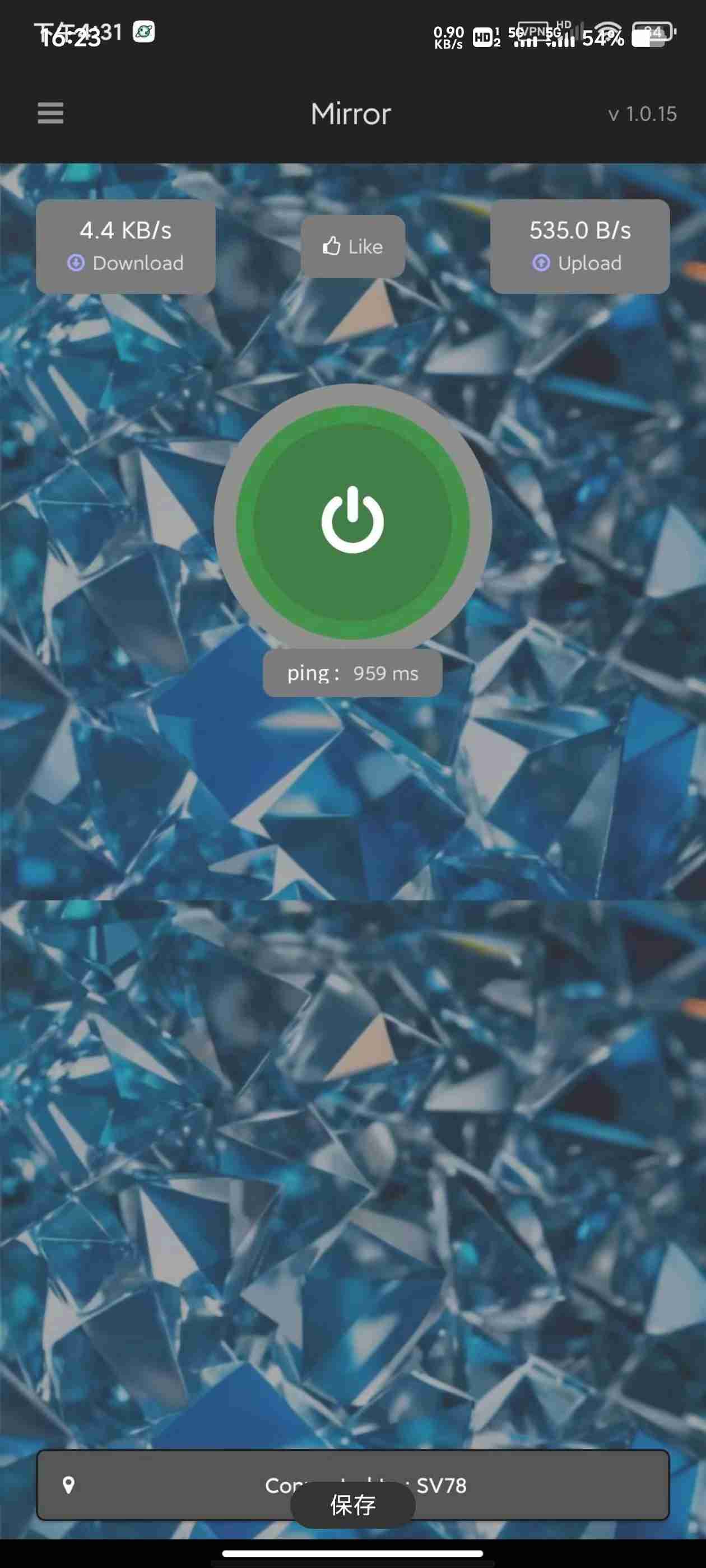This screenshot has width=706, height=1568.
Task: Open the hamburger drawer menu
Action: [x=50, y=113]
